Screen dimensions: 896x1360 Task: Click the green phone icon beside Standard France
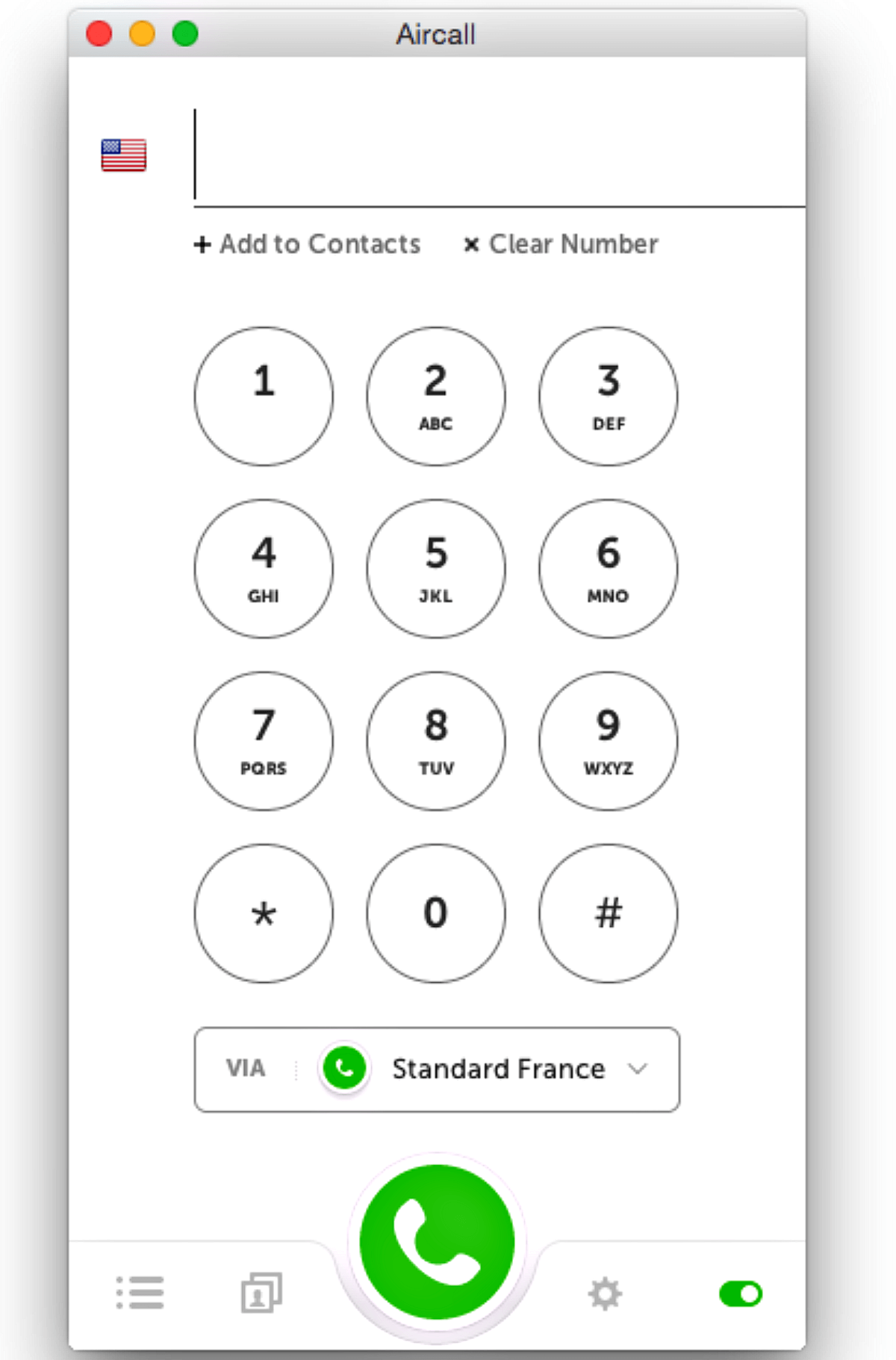click(x=344, y=1068)
